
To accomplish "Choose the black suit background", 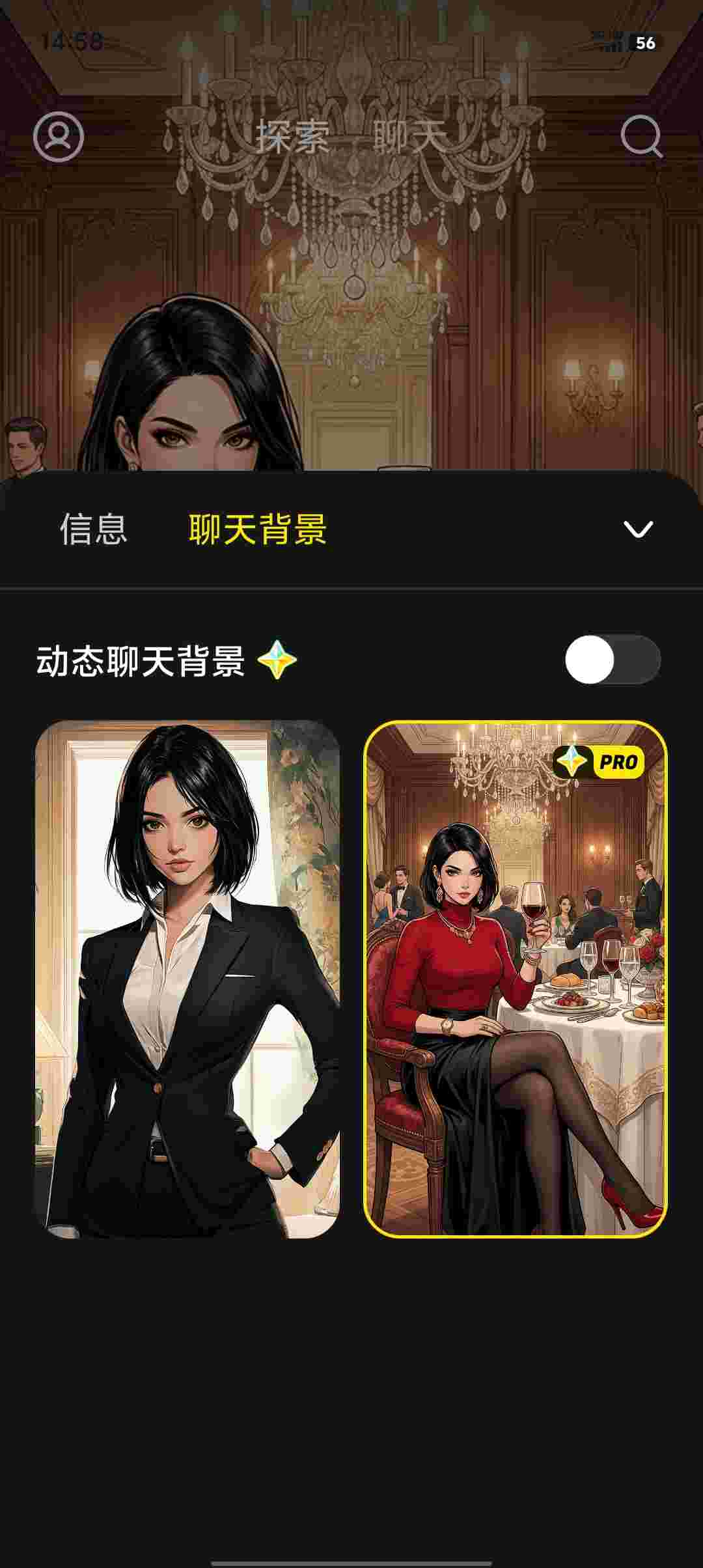I will pos(187,978).
